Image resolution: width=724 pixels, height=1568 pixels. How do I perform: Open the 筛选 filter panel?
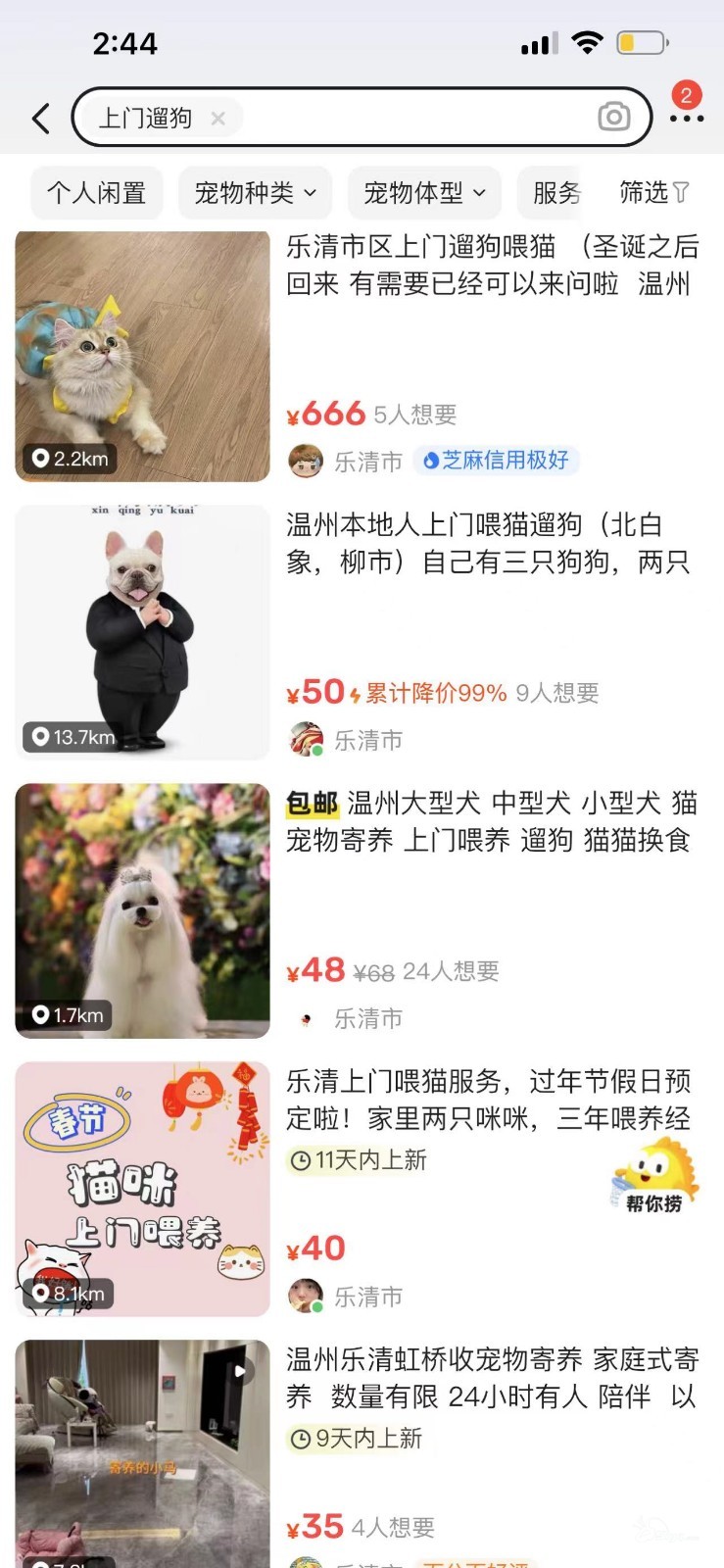click(x=653, y=193)
